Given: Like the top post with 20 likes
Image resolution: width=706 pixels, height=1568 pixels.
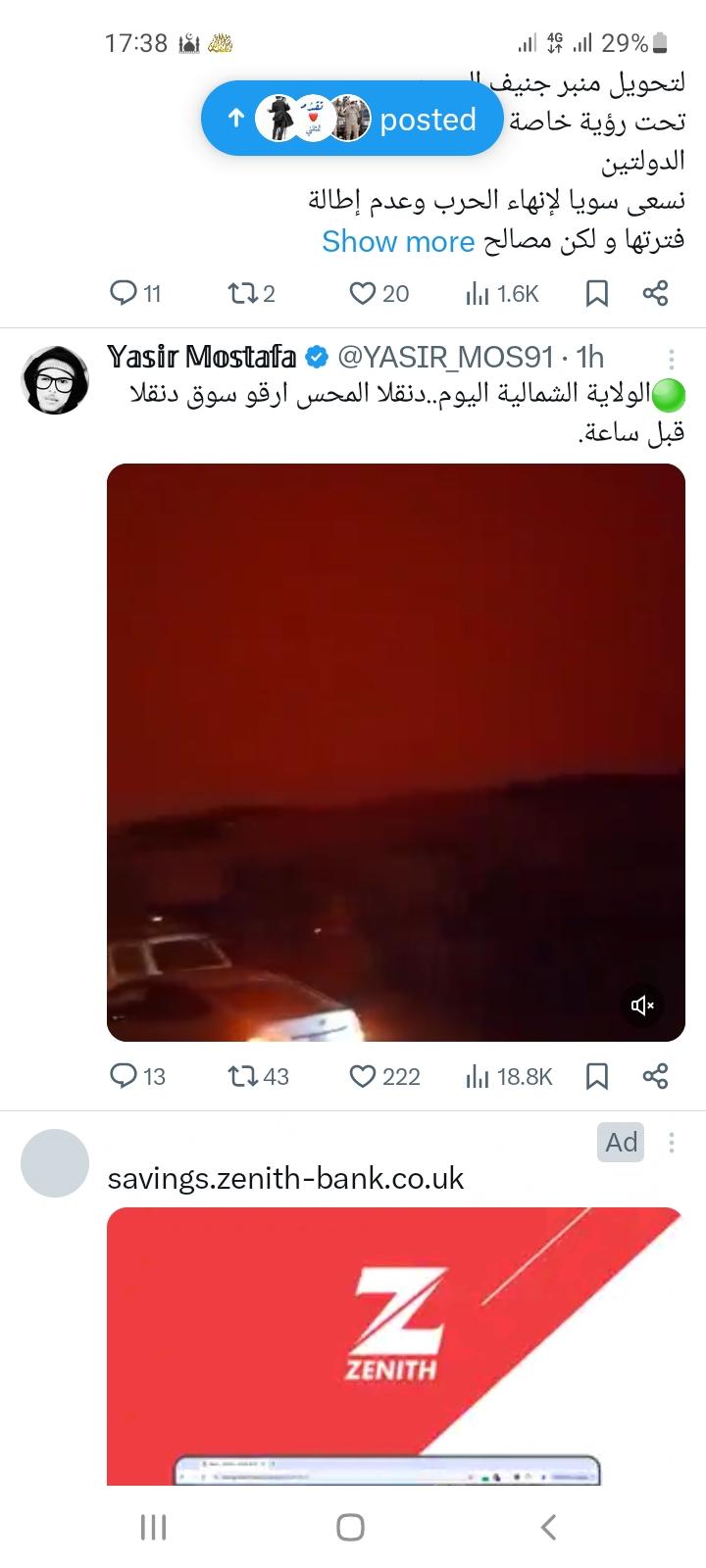Looking at the screenshot, I should click(x=363, y=293).
